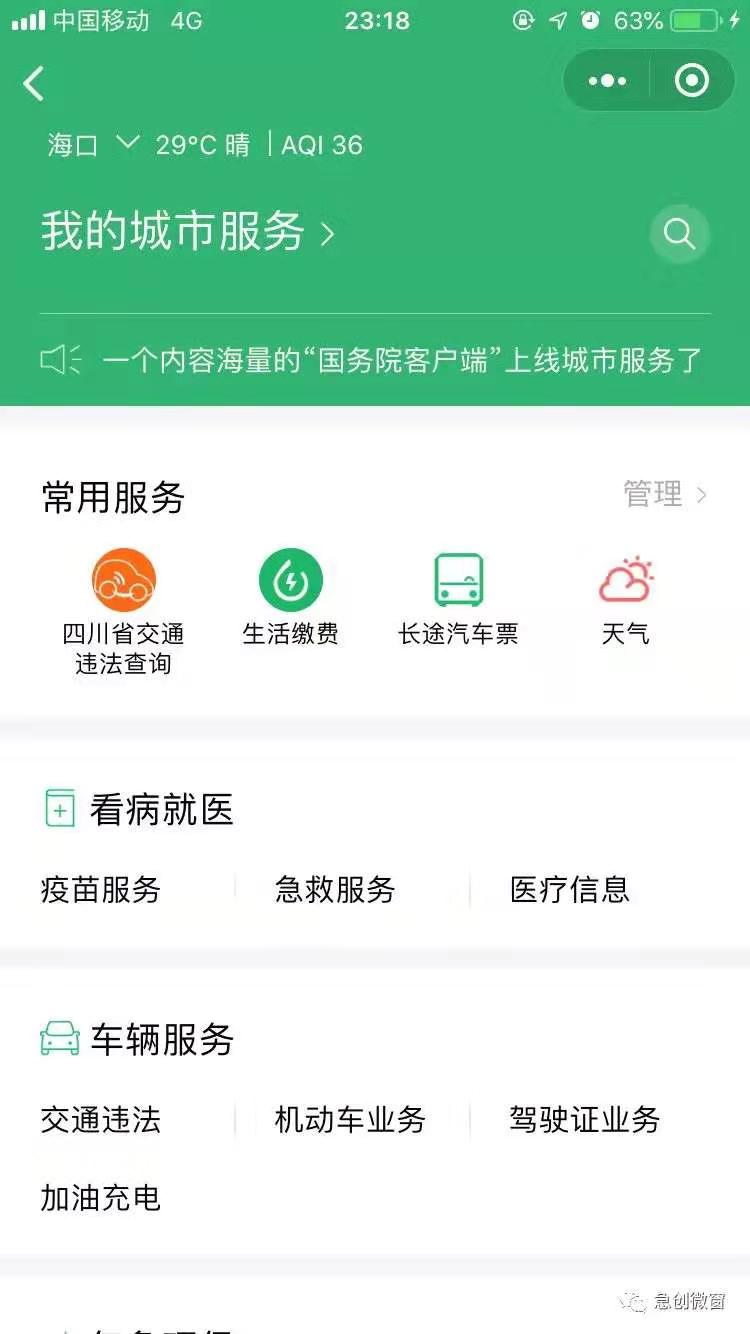The height and width of the screenshot is (1334, 750).
Task: View 医疗信息 option
Action: click(x=570, y=890)
